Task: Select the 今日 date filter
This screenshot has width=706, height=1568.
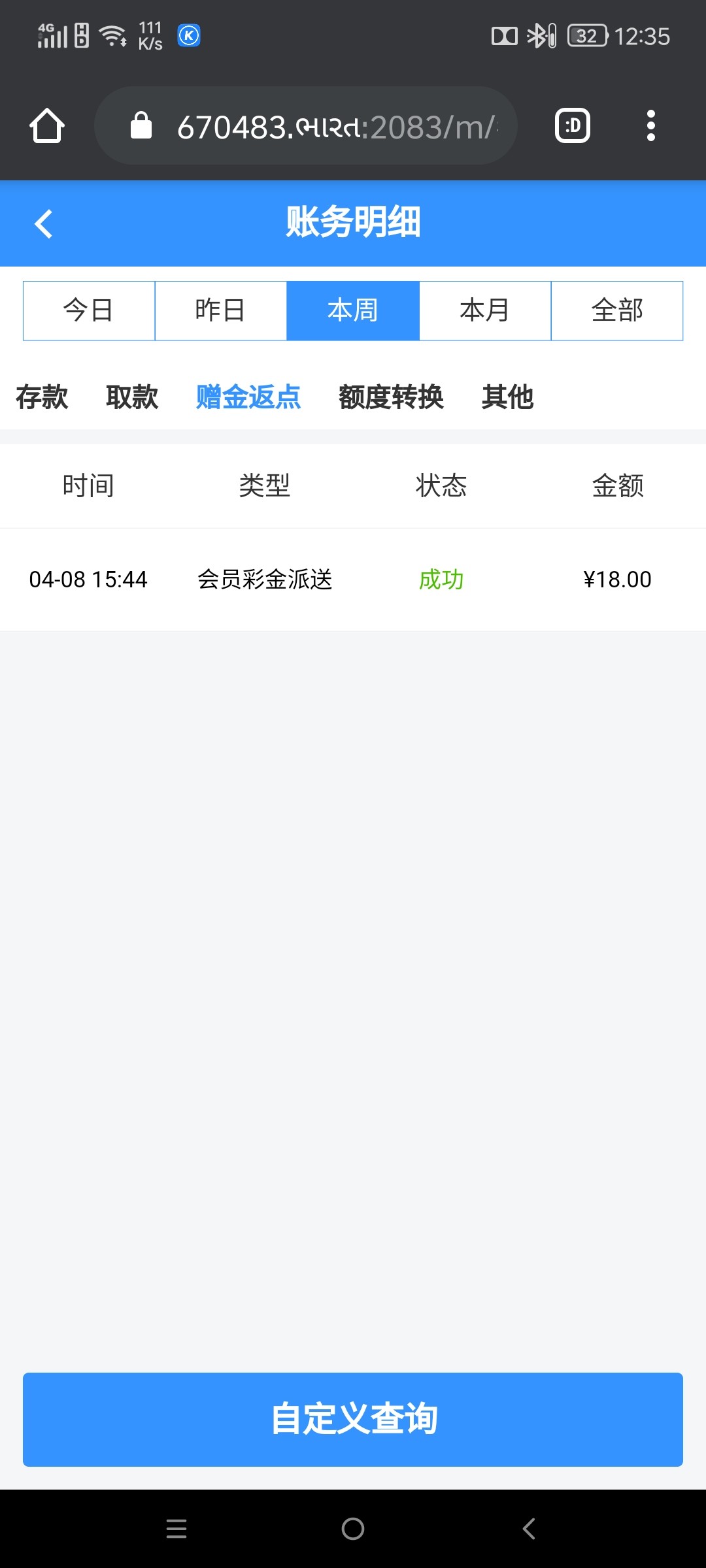Action: pos(89,310)
